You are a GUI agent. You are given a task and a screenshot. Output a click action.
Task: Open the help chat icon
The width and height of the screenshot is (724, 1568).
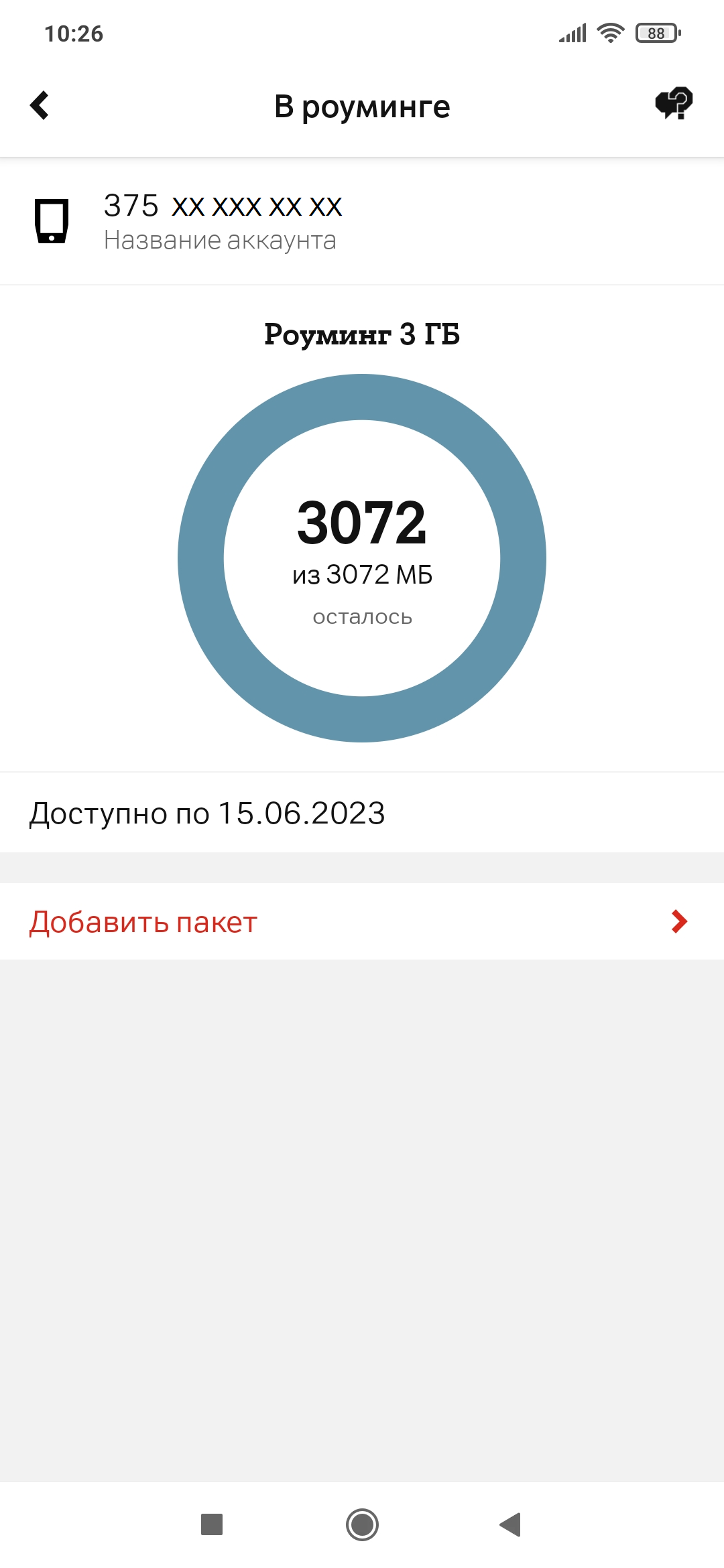pyautogui.click(x=674, y=104)
